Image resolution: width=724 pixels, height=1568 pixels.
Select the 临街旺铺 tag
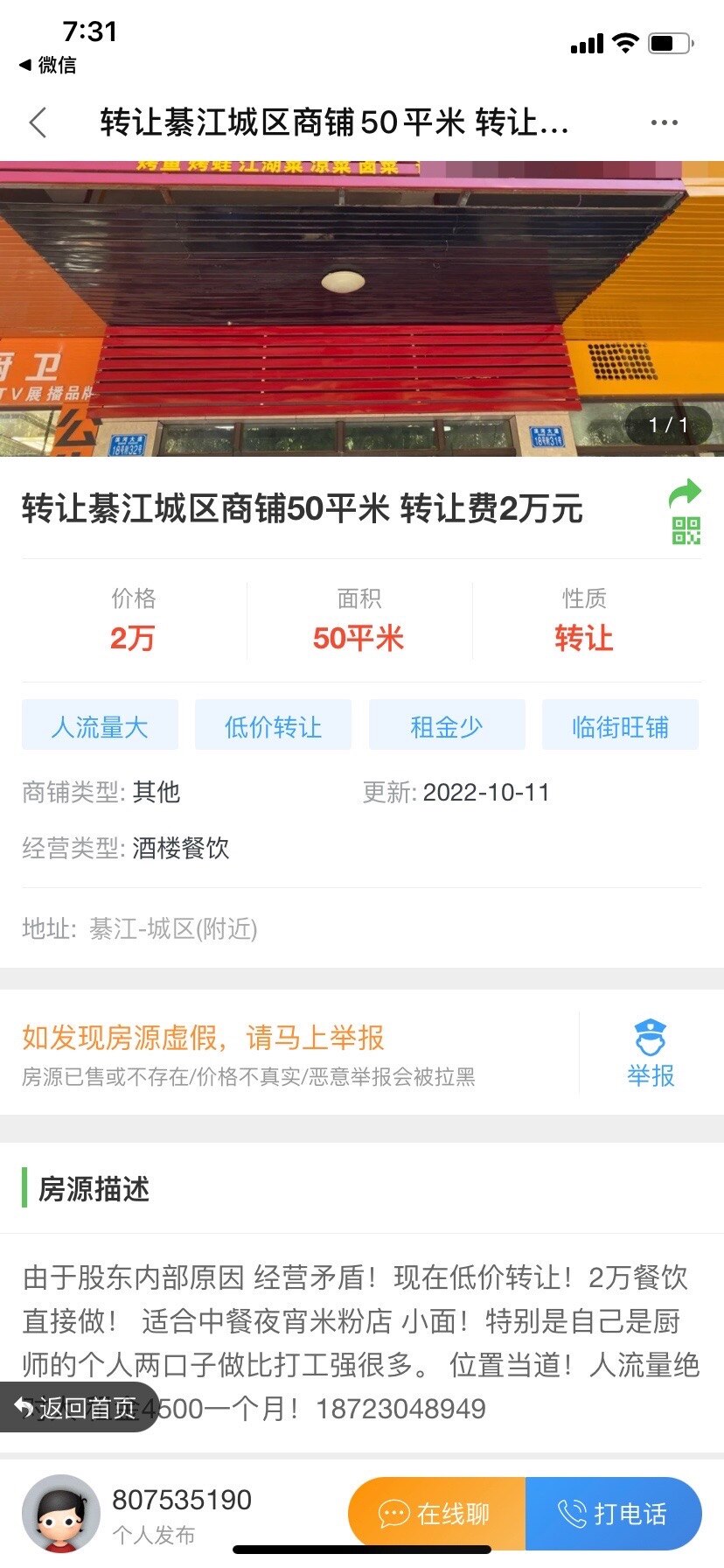click(620, 725)
